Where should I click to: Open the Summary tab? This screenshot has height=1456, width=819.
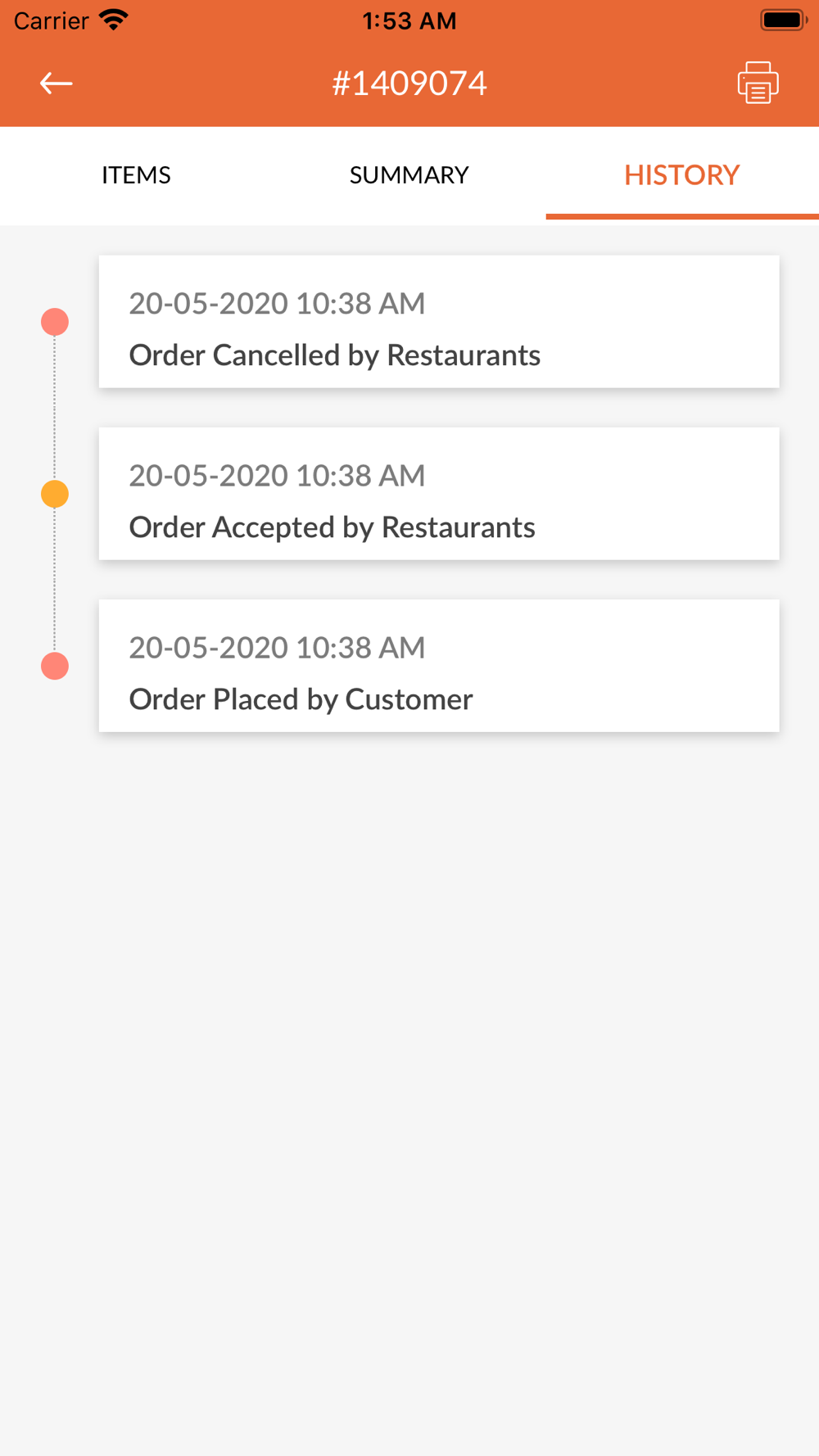(x=409, y=174)
